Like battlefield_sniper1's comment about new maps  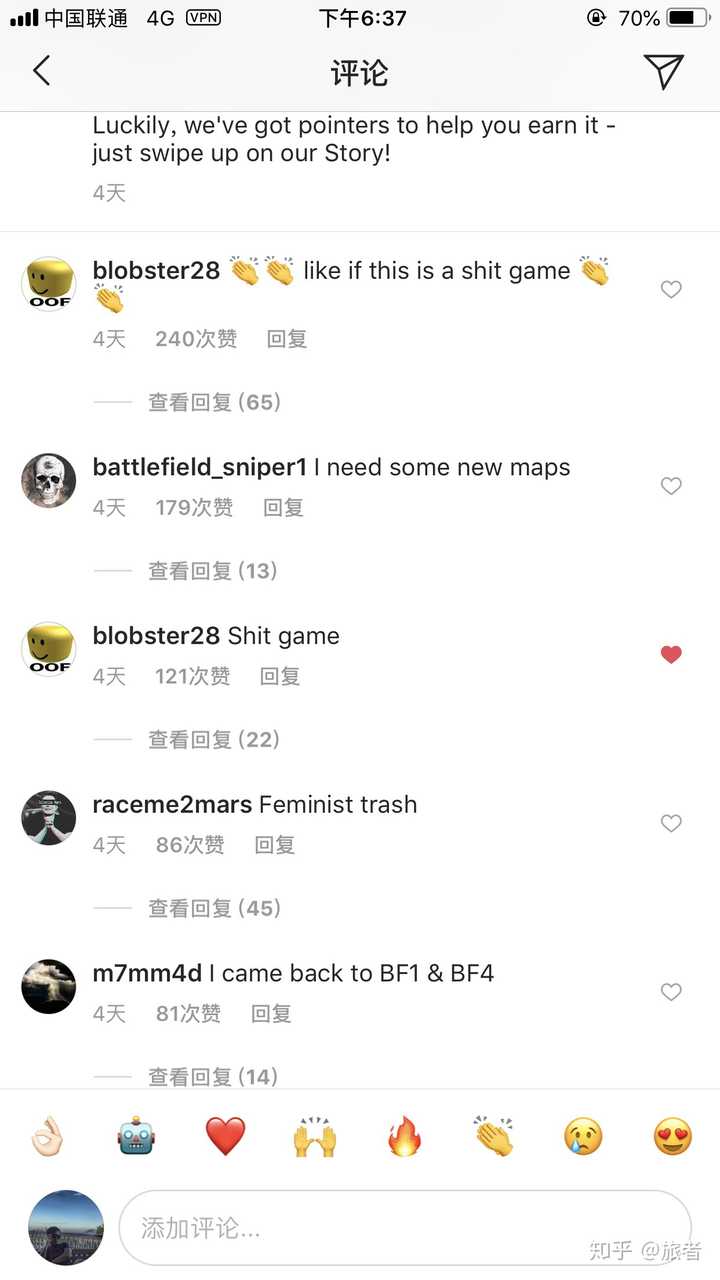point(671,486)
